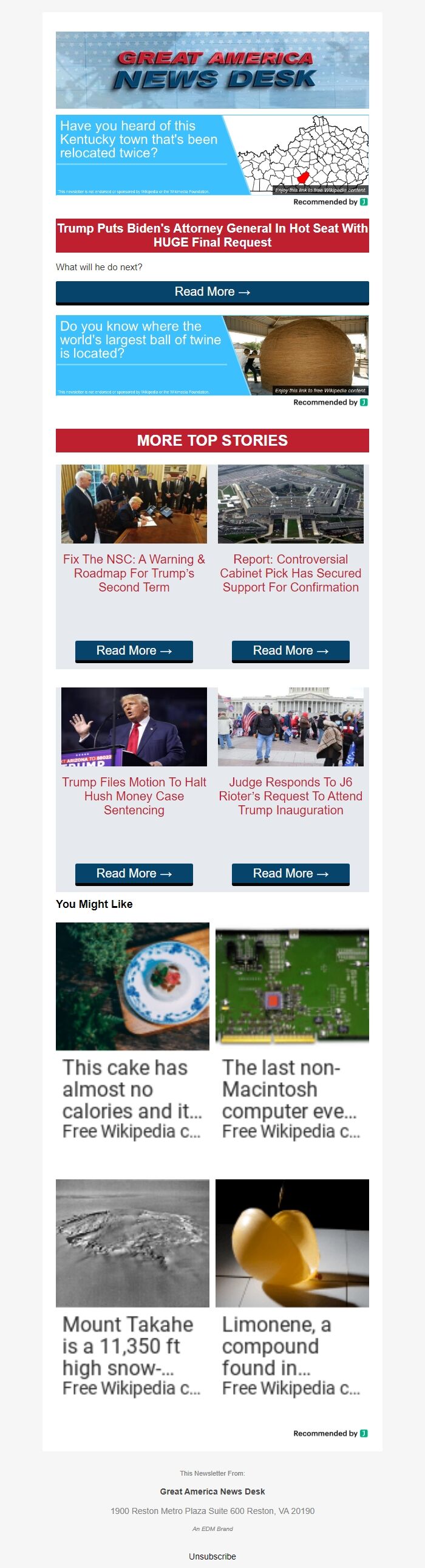Open Controversial Cabinet Pick report headline
This screenshot has height=1568, width=425.
click(290, 573)
